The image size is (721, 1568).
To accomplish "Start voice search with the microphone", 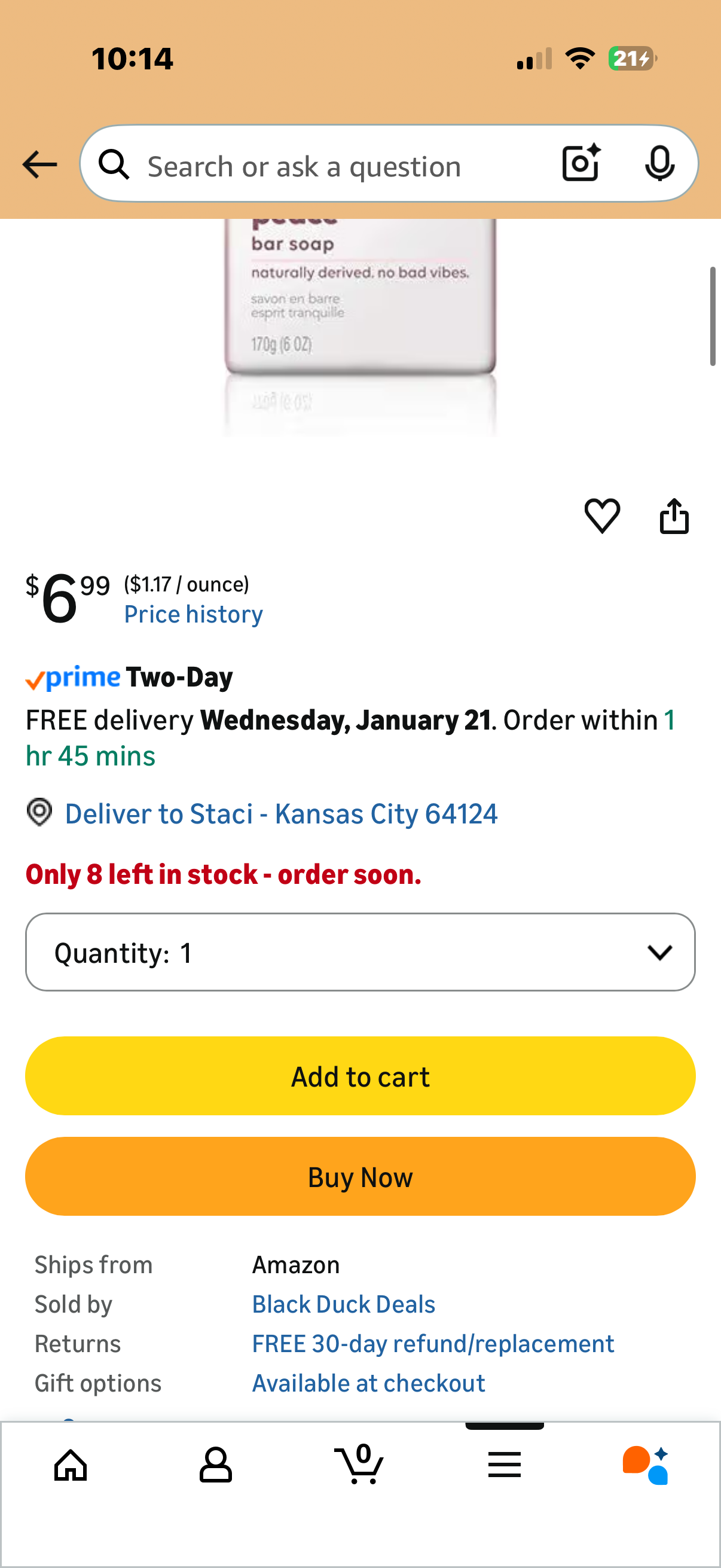I will click(659, 163).
